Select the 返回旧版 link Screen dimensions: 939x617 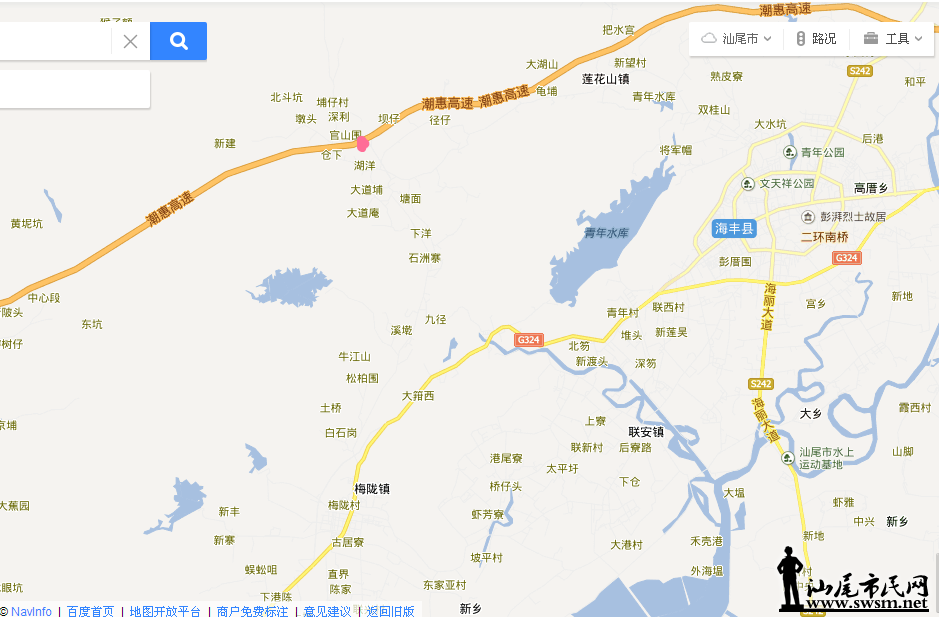[x=390, y=611]
